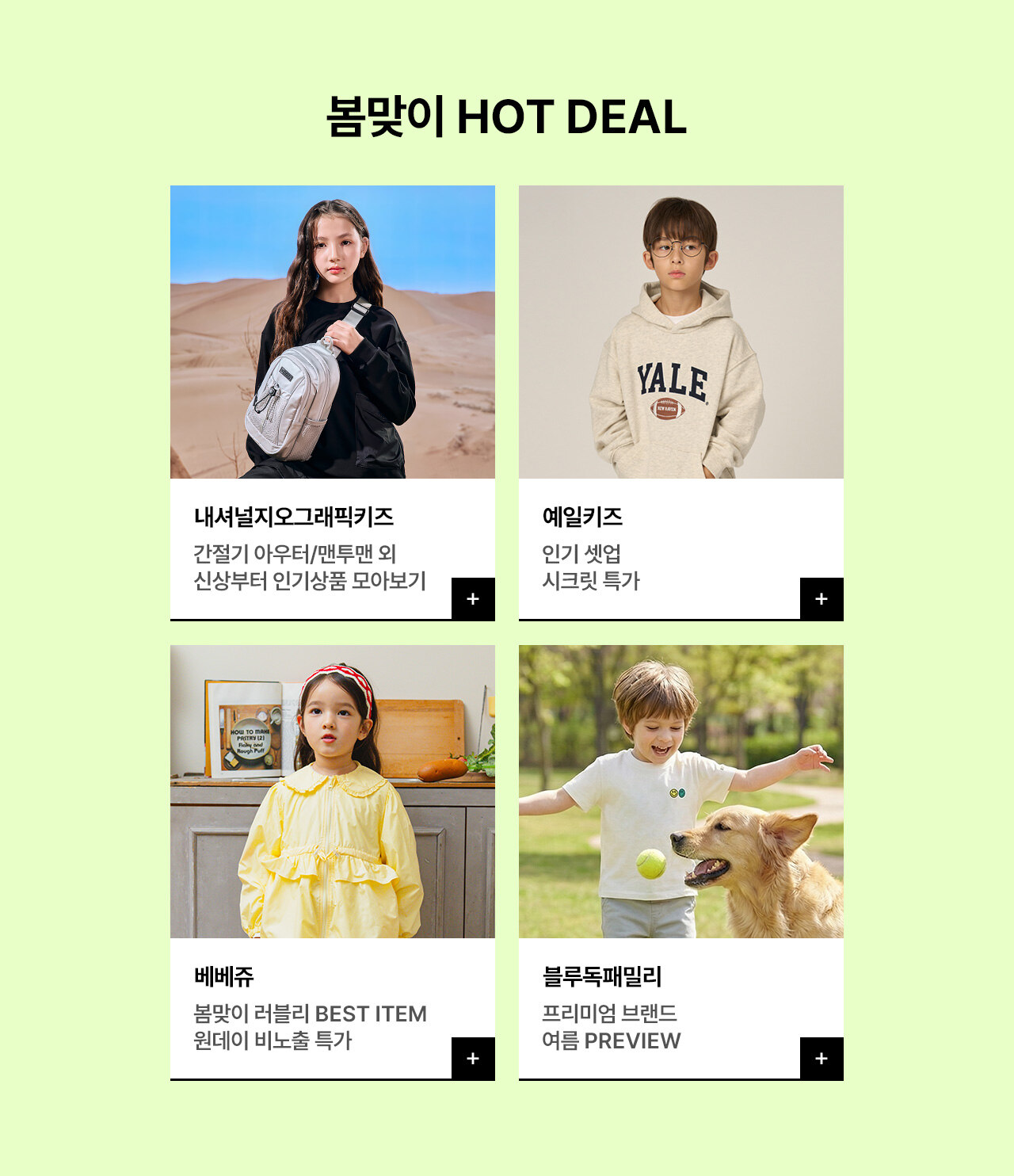
Task: Tap the plus button on 예일키즈
Action: (821, 599)
